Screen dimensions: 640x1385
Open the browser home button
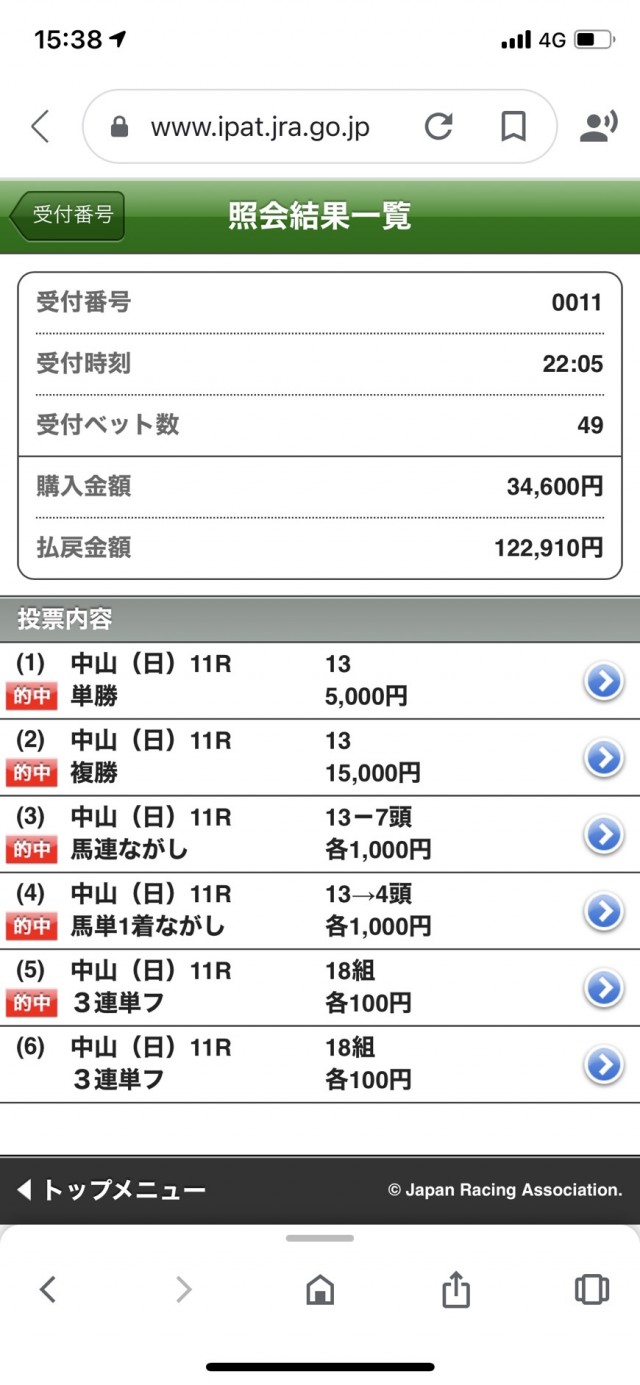(320, 1290)
